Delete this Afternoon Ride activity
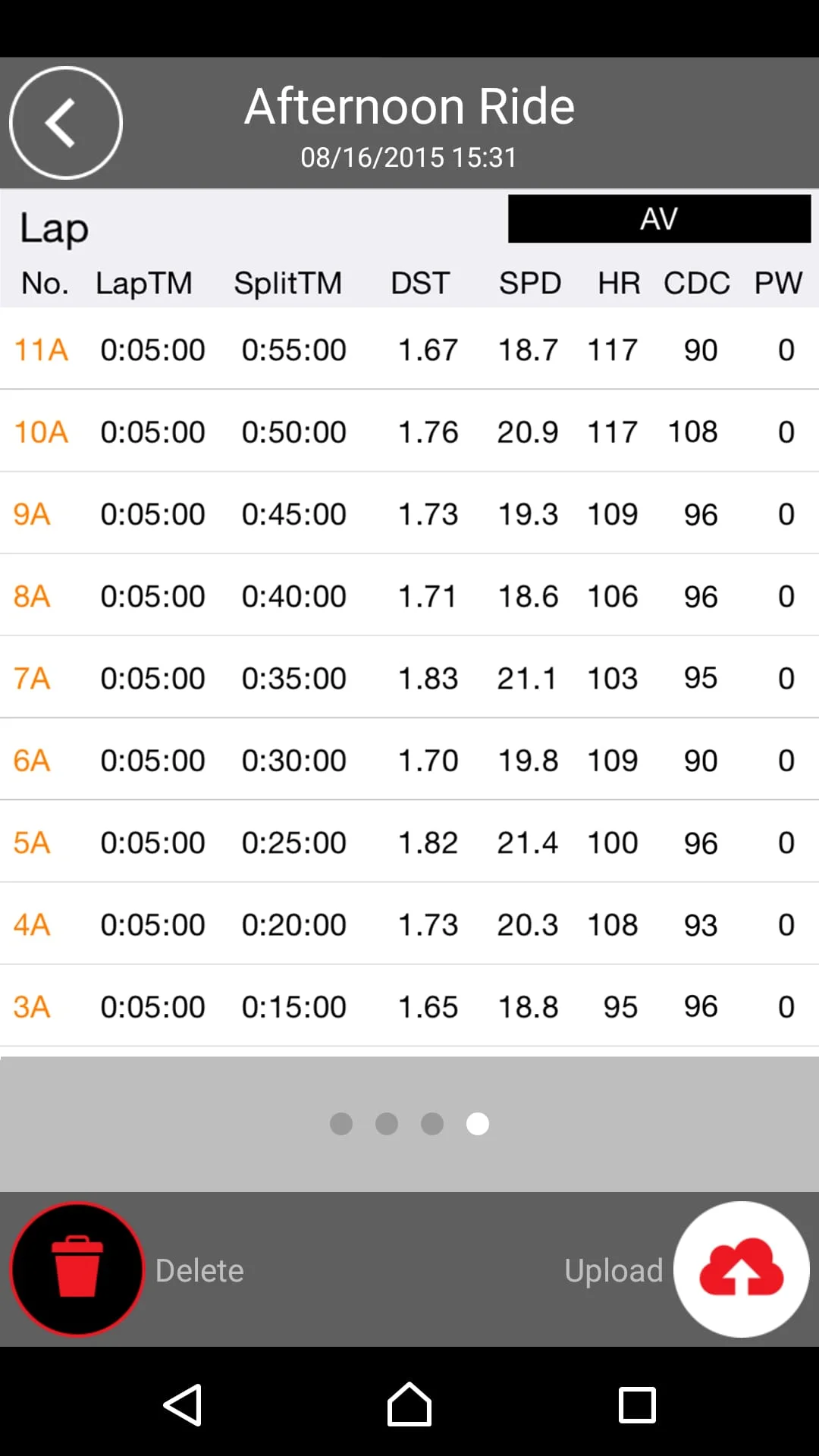The image size is (819, 1456). click(x=77, y=1269)
